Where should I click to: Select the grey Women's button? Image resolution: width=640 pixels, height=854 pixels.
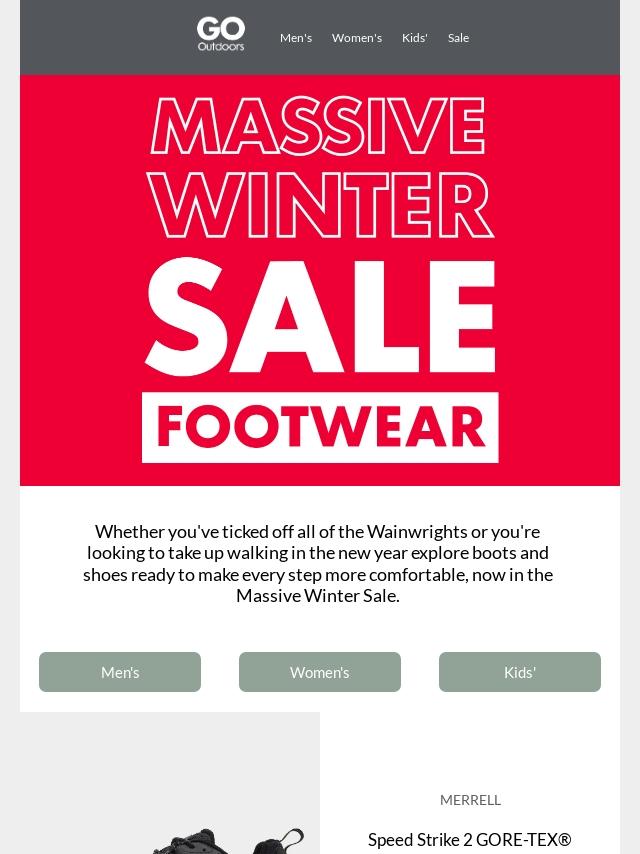320,672
